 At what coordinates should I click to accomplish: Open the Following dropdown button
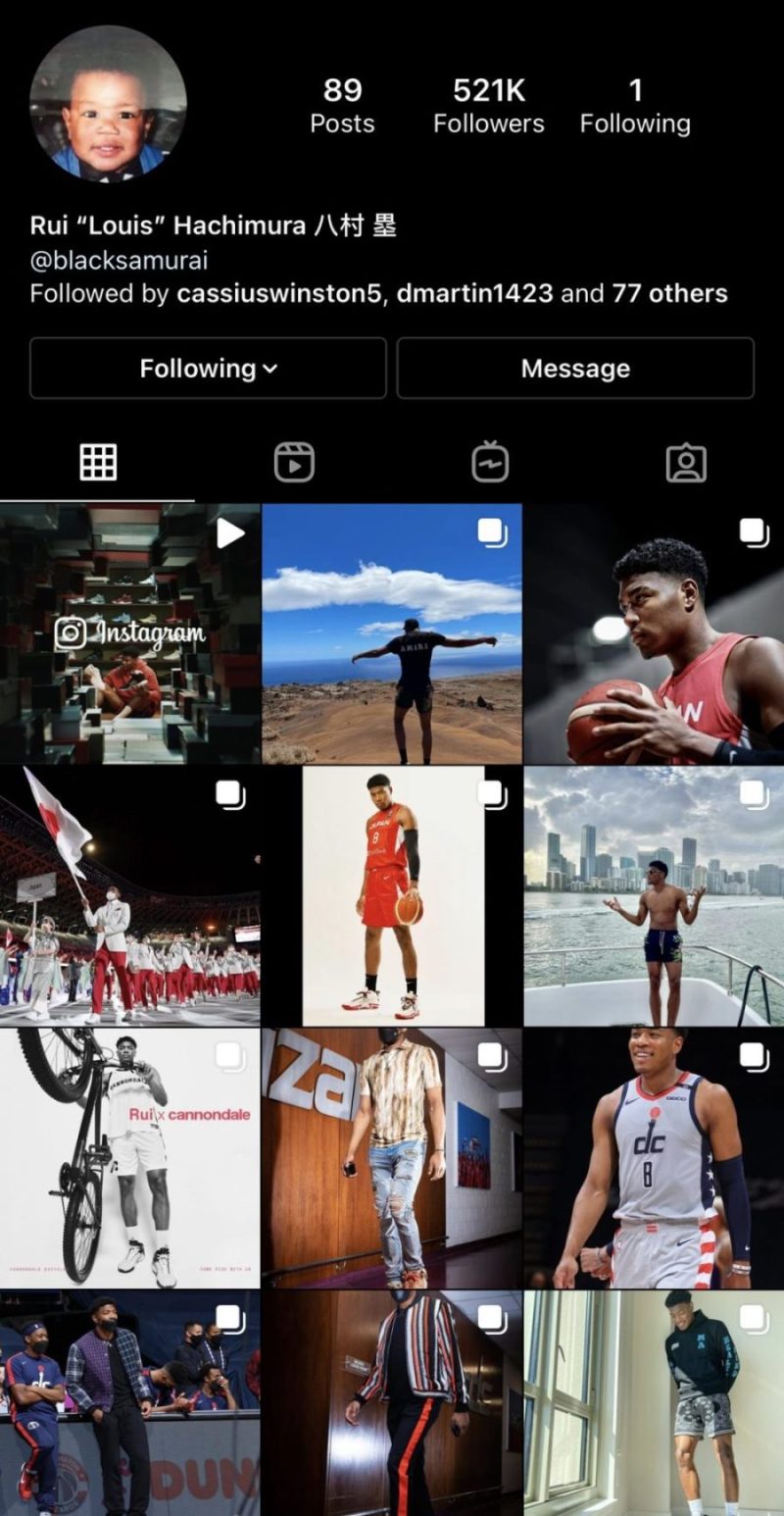(208, 369)
